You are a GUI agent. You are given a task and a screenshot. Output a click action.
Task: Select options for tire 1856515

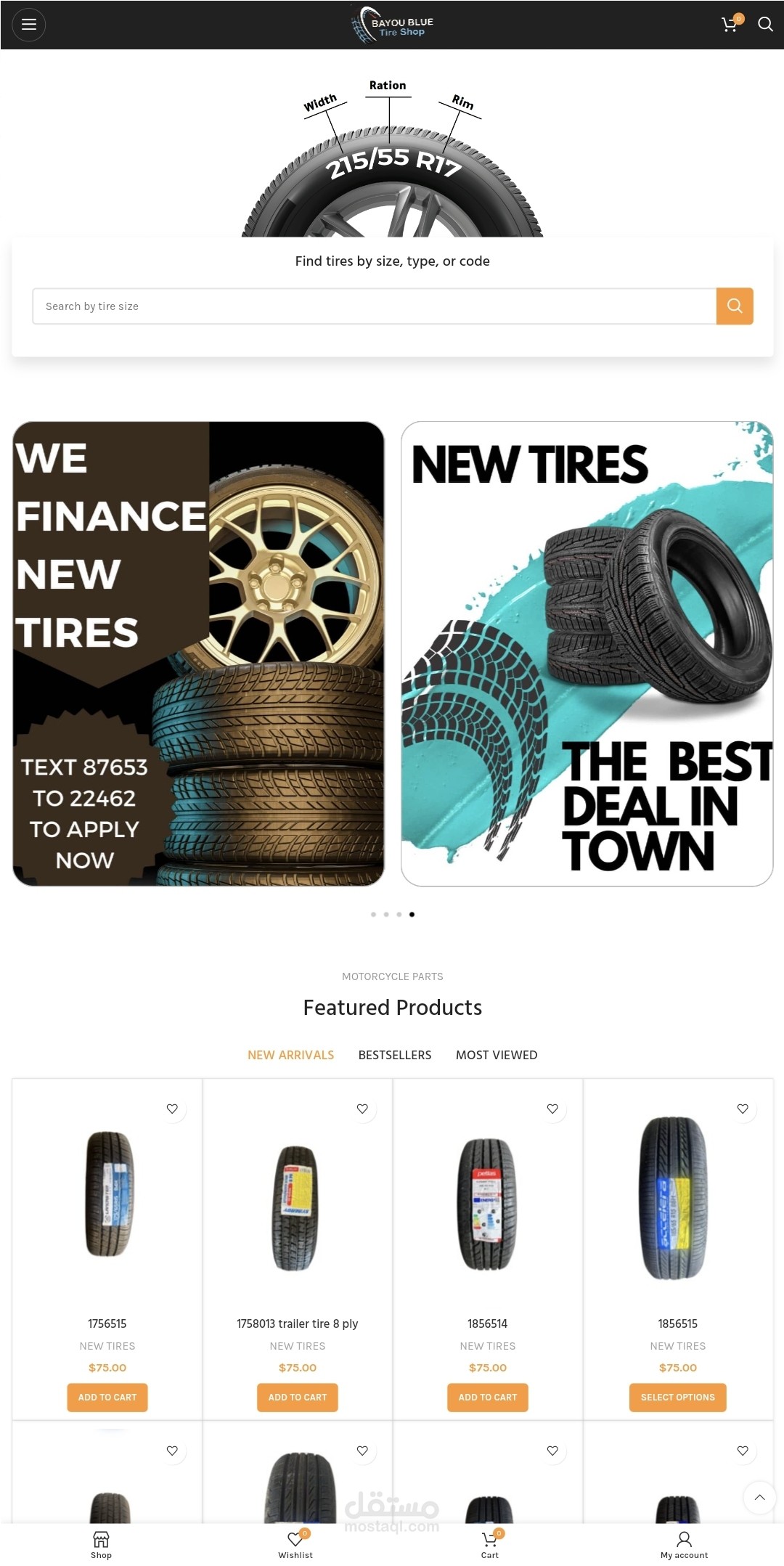(x=678, y=1398)
